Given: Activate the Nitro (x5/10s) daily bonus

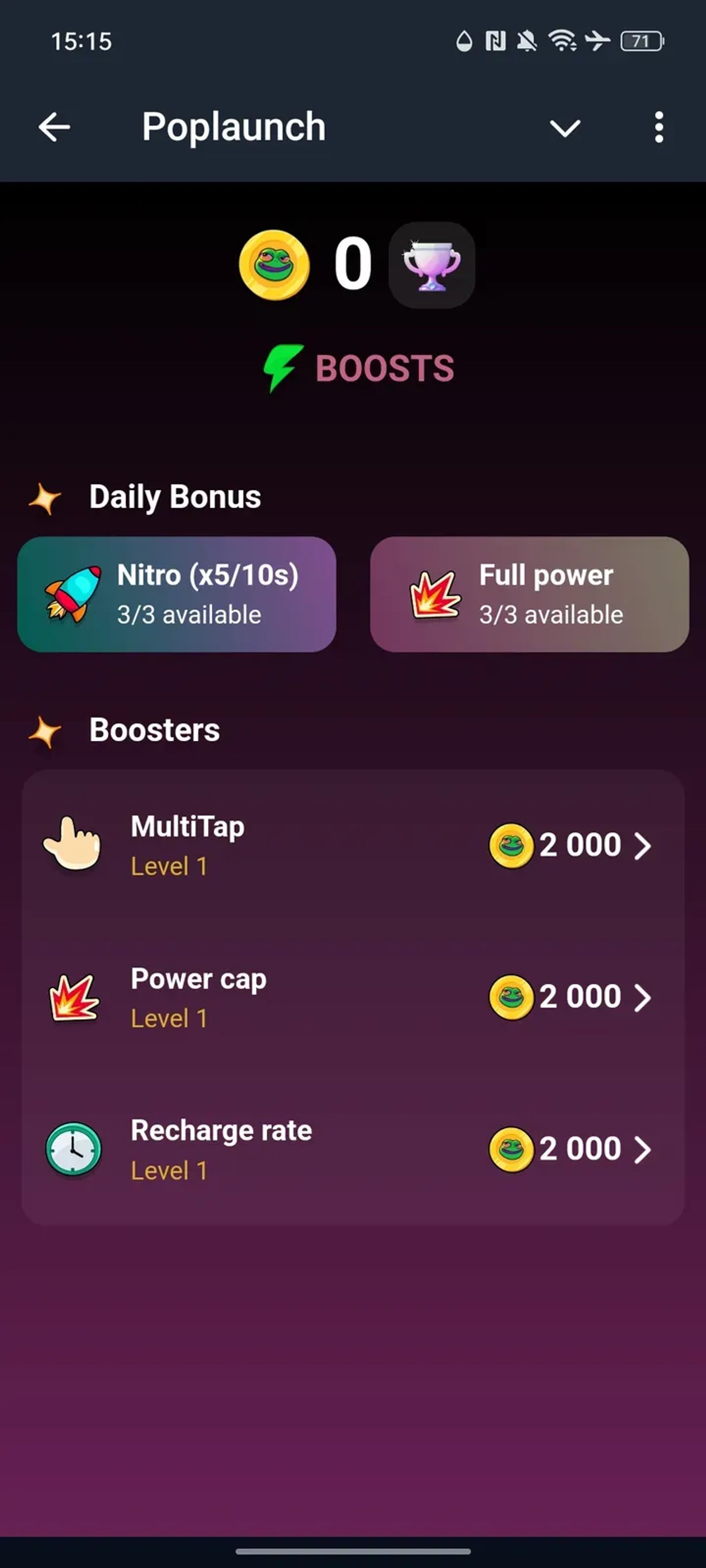Looking at the screenshot, I should pyautogui.click(x=176, y=594).
